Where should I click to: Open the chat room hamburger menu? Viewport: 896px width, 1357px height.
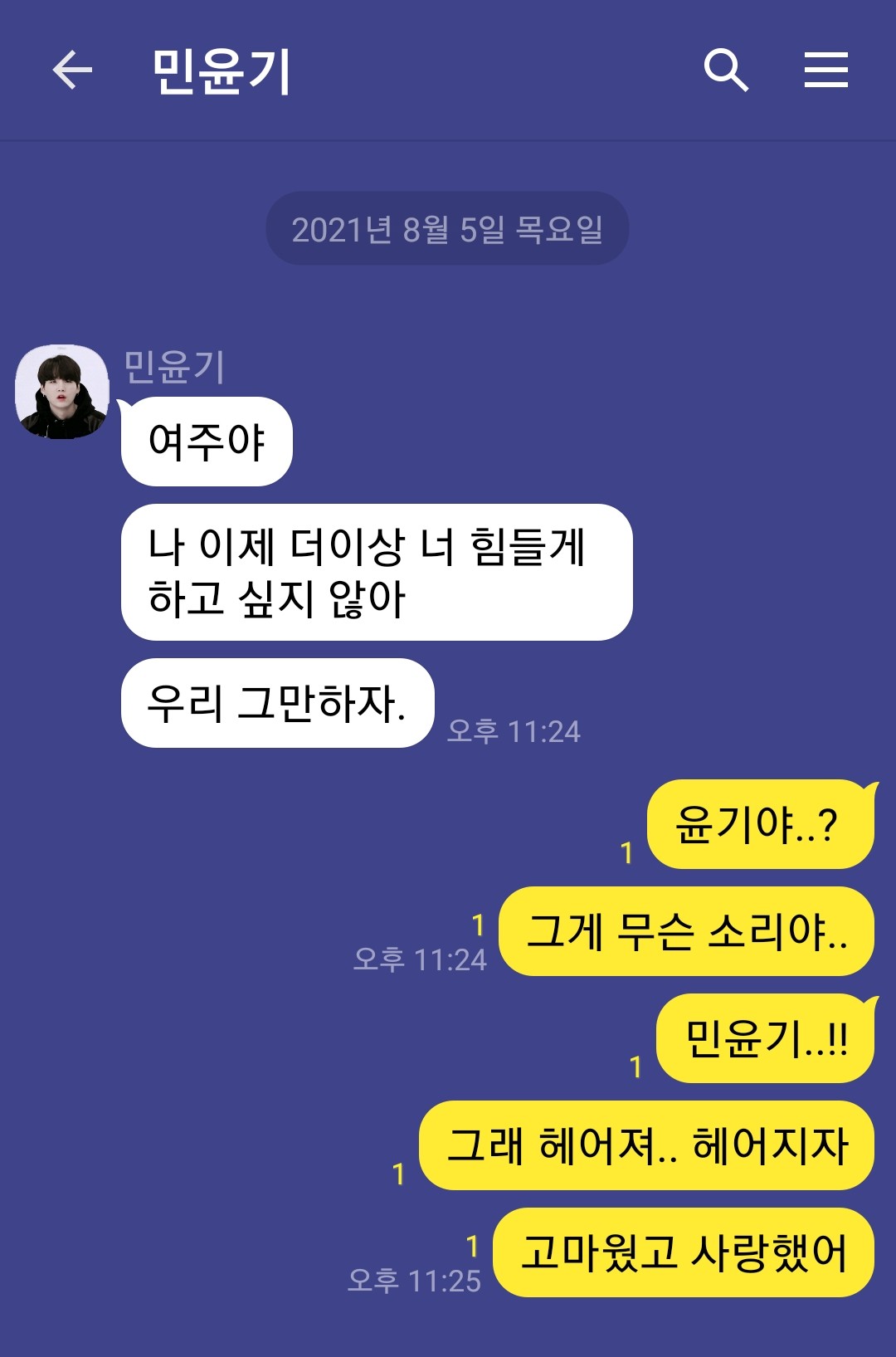click(825, 70)
